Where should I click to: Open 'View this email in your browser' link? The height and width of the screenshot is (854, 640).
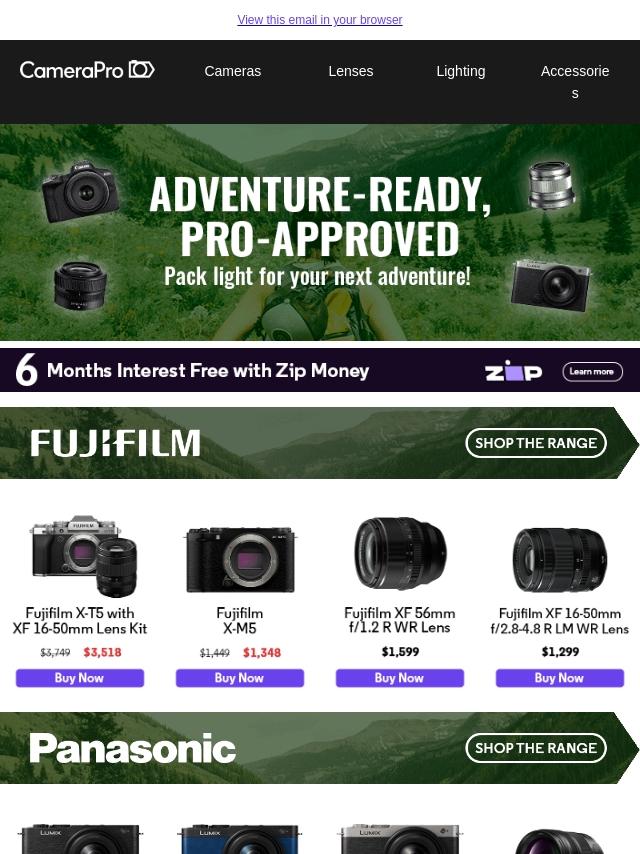(319, 20)
